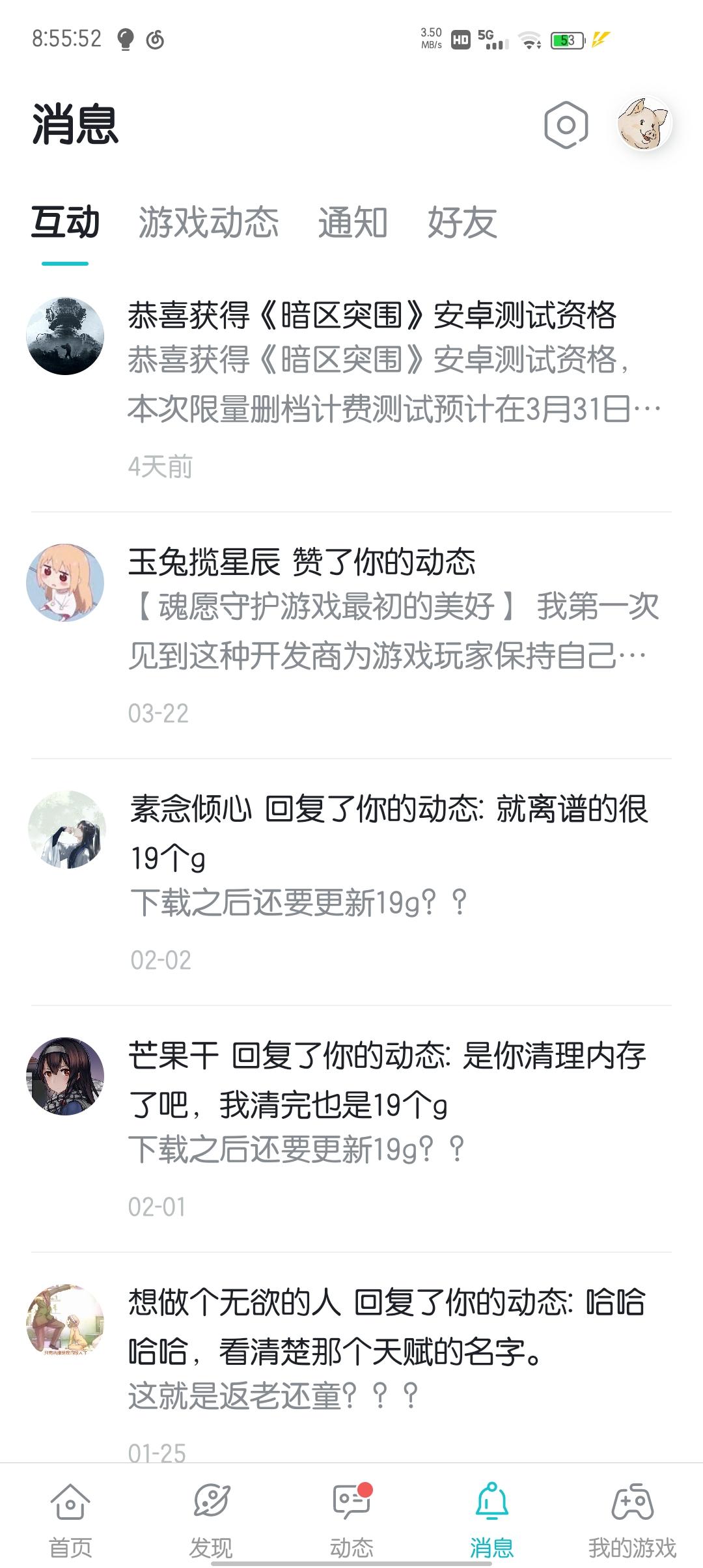This screenshot has height=1568, width=703.
Task: View 芒果干's avatar profile
Action: pyautogui.click(x=65, y=1076)
